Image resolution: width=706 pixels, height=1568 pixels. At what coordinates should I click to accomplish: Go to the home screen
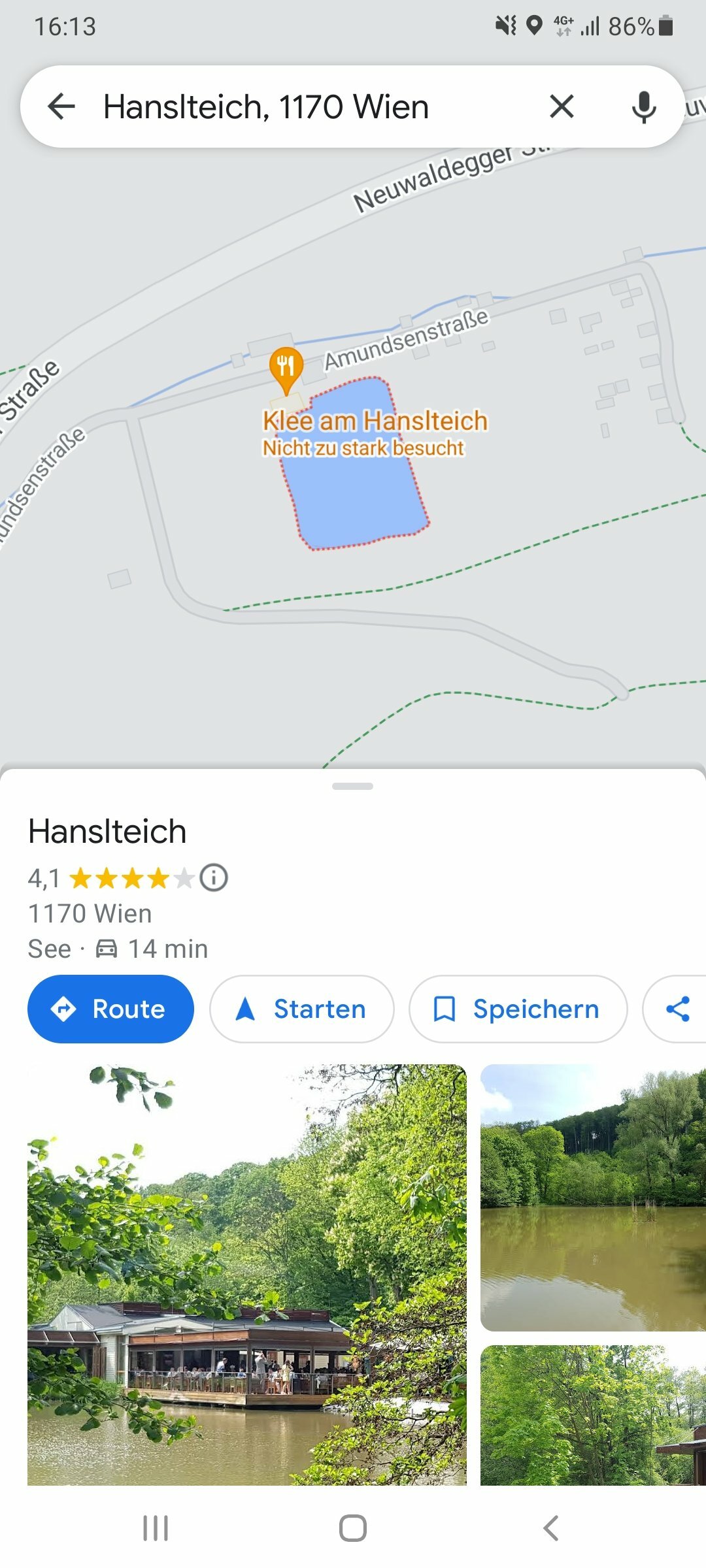[x=353, y=1528]
